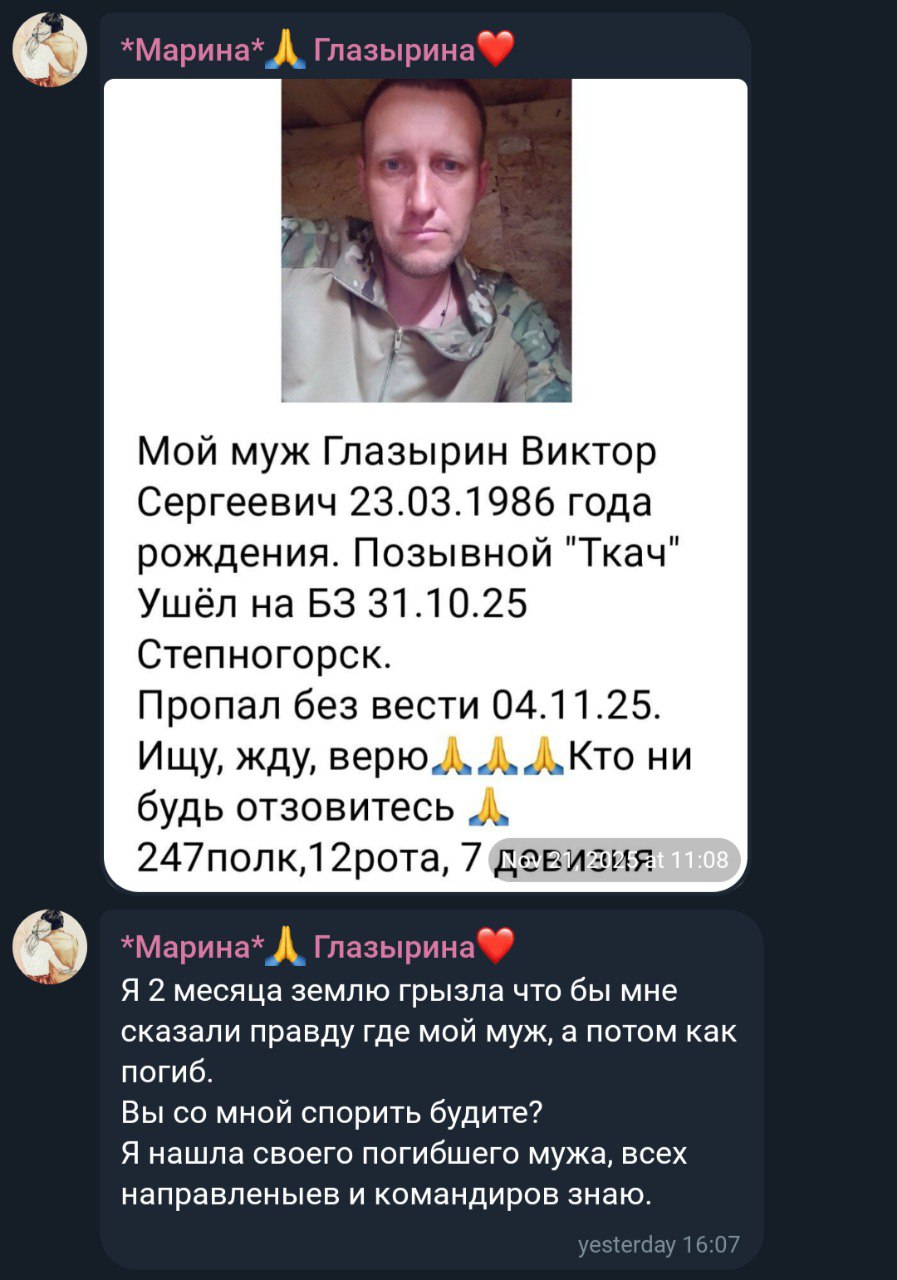
Task: Open the sender's avatar beside the photo message
Action: click(x=50, y=50)
